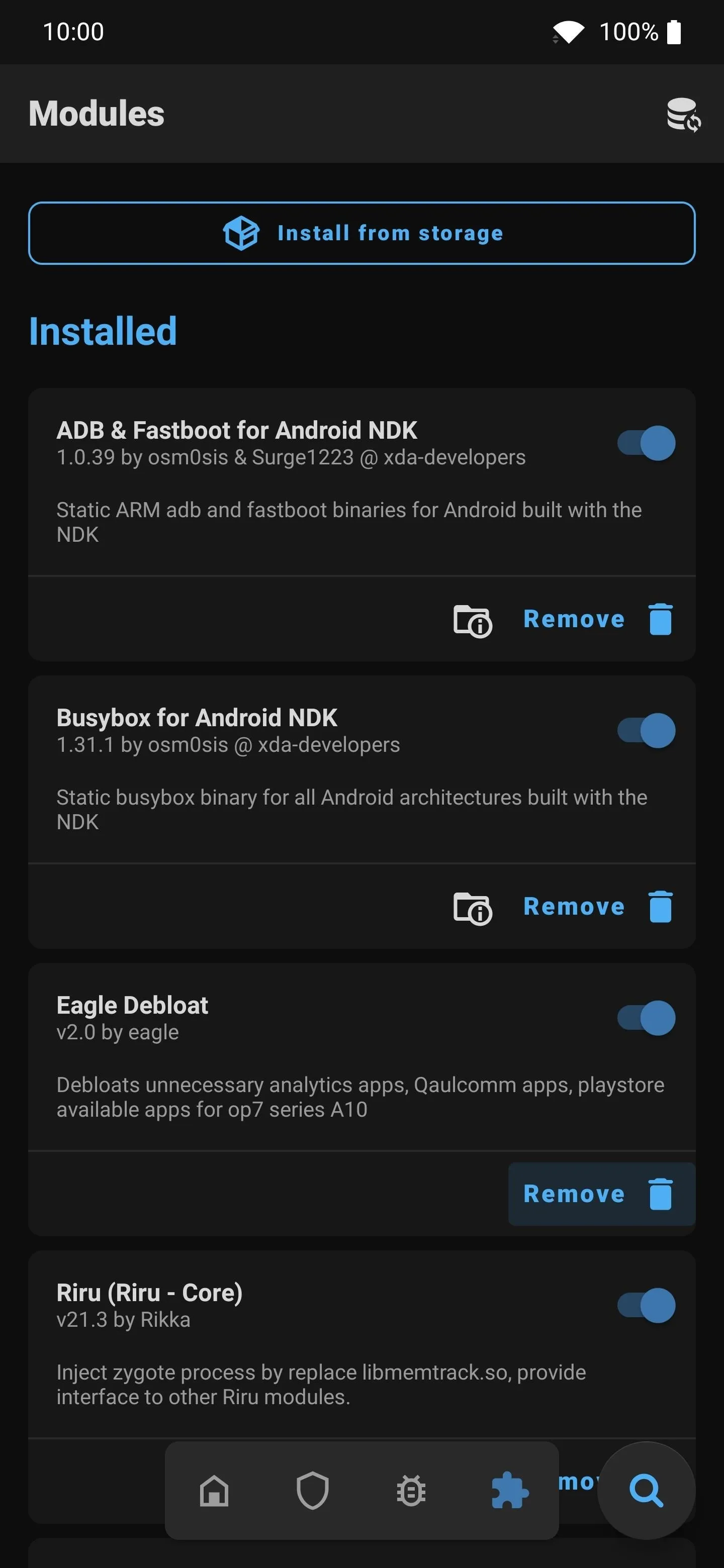Tap Install from storage
724x1568 pixels.
pos(361,233)
